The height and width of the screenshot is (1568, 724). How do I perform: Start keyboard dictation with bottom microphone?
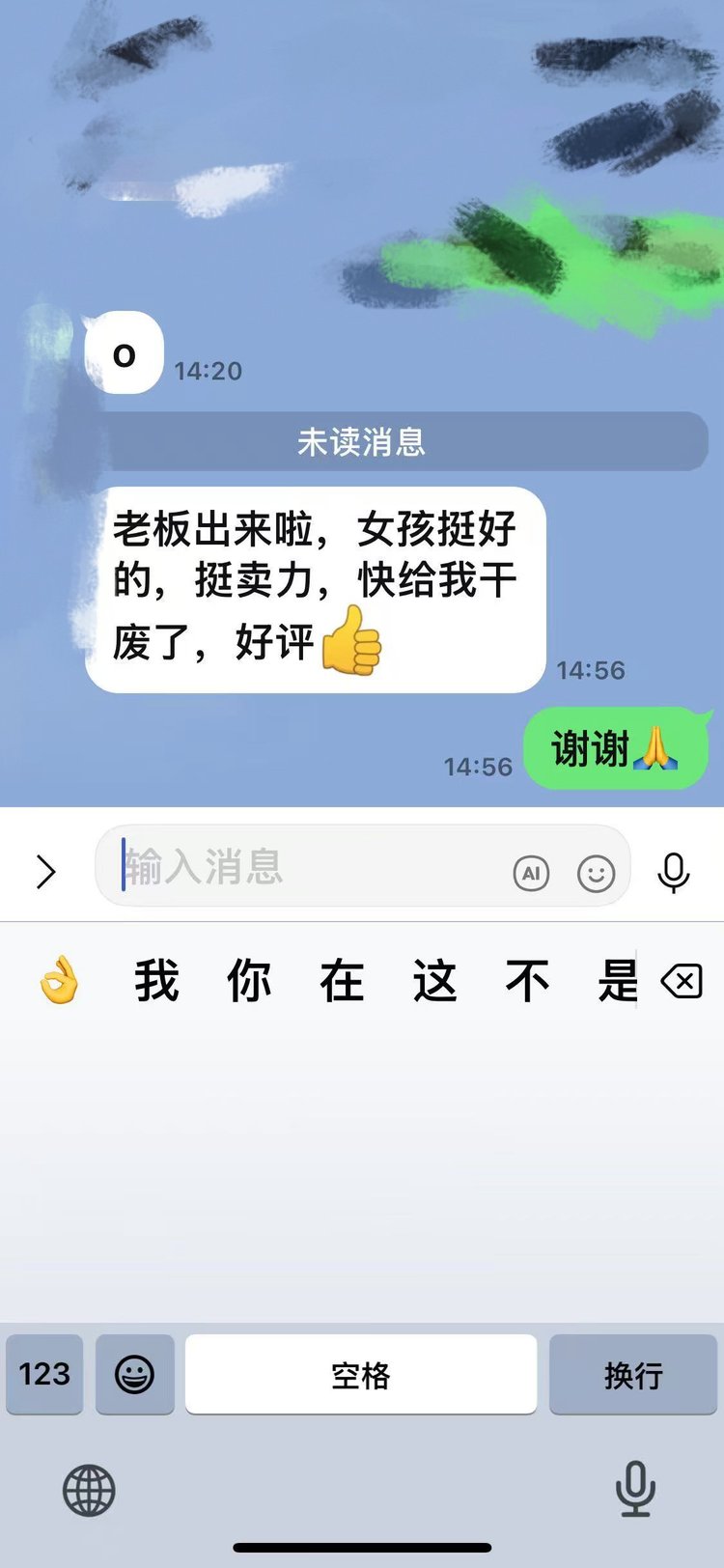point(635,1488)
